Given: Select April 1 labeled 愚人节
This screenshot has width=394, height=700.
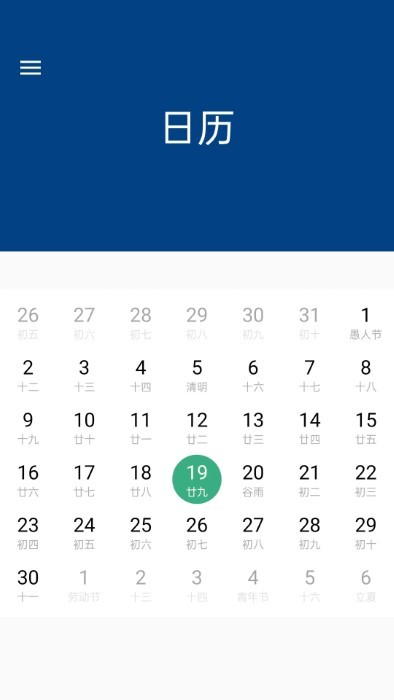Looking at the screenshot, I should pos(365,322).
